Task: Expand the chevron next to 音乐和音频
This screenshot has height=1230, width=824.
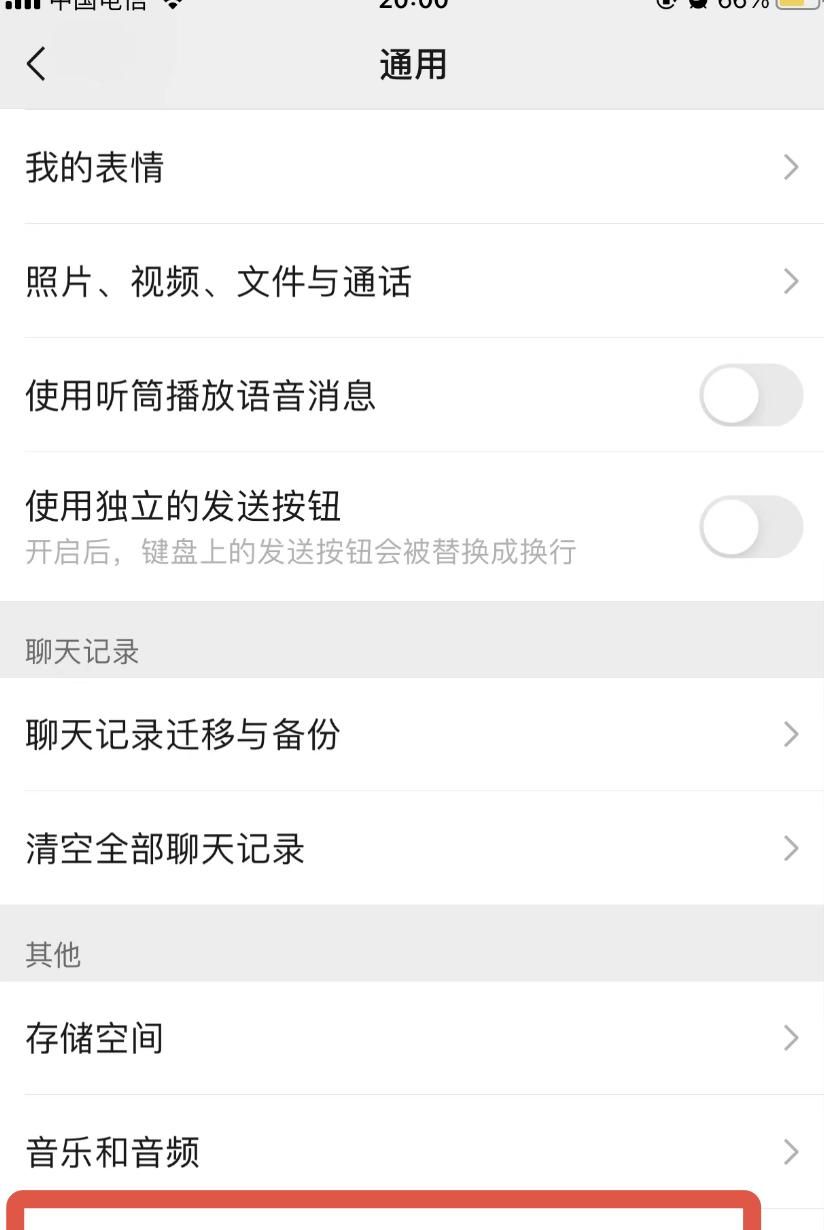Action: tap(792, 1152)
